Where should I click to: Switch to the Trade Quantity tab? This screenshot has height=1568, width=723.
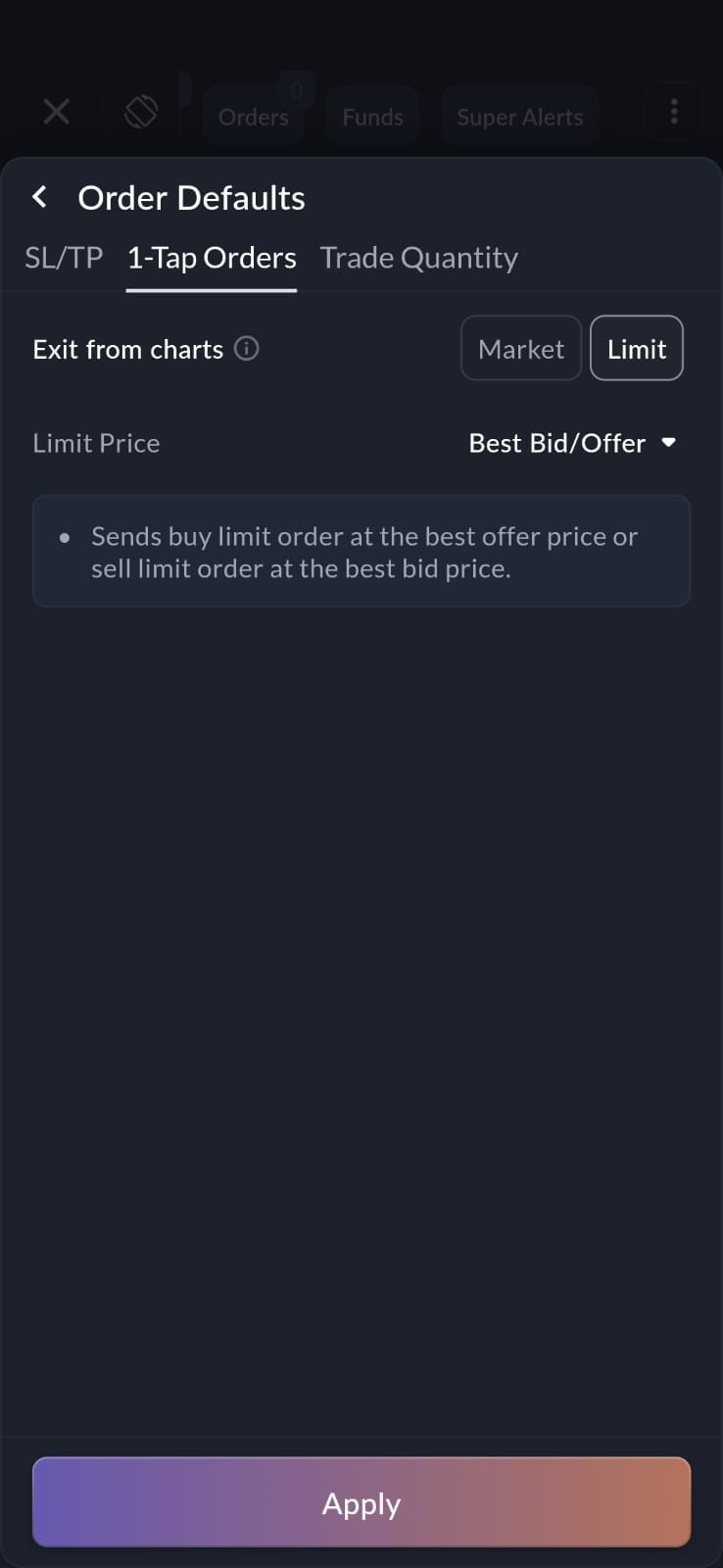(418, 258)
